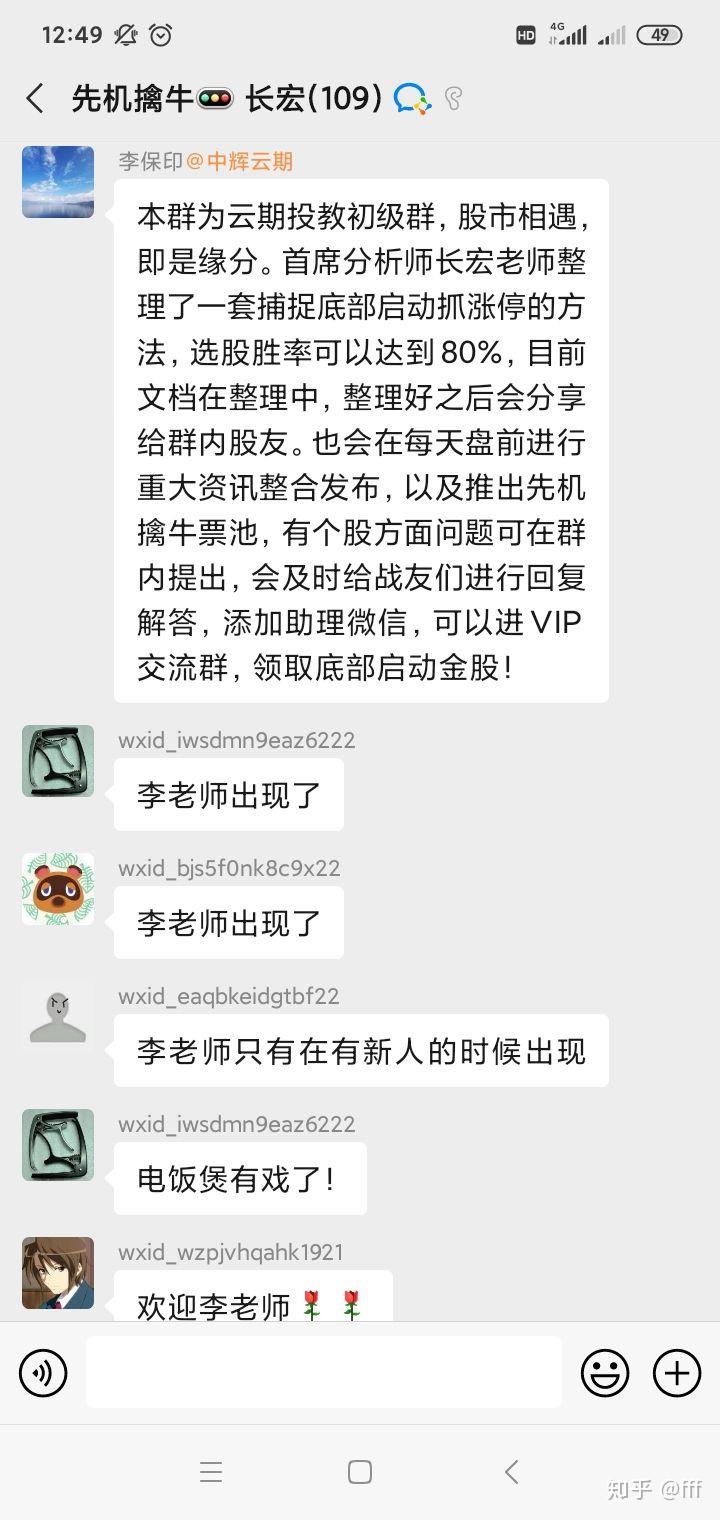720x1520 pixels.
Task: Open avatar of wxid_wzpjvhqahk1921
Action: pos(58,1273)
